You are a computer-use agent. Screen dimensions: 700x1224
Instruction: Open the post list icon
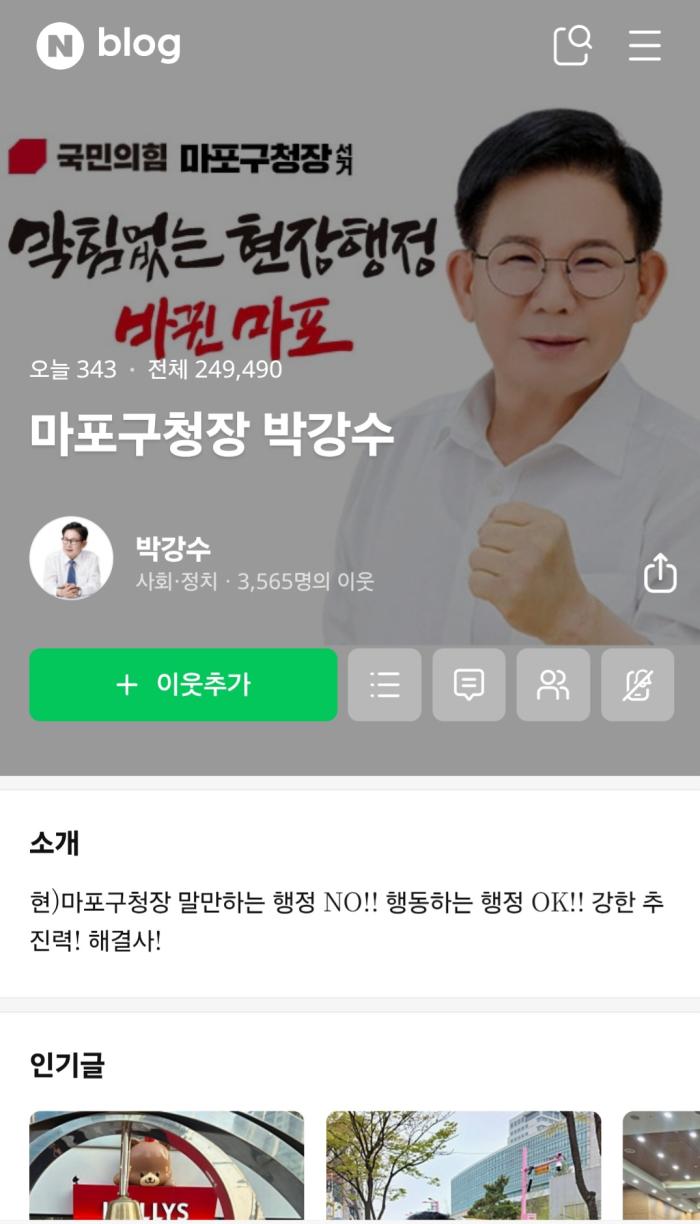tap(384, 685)
